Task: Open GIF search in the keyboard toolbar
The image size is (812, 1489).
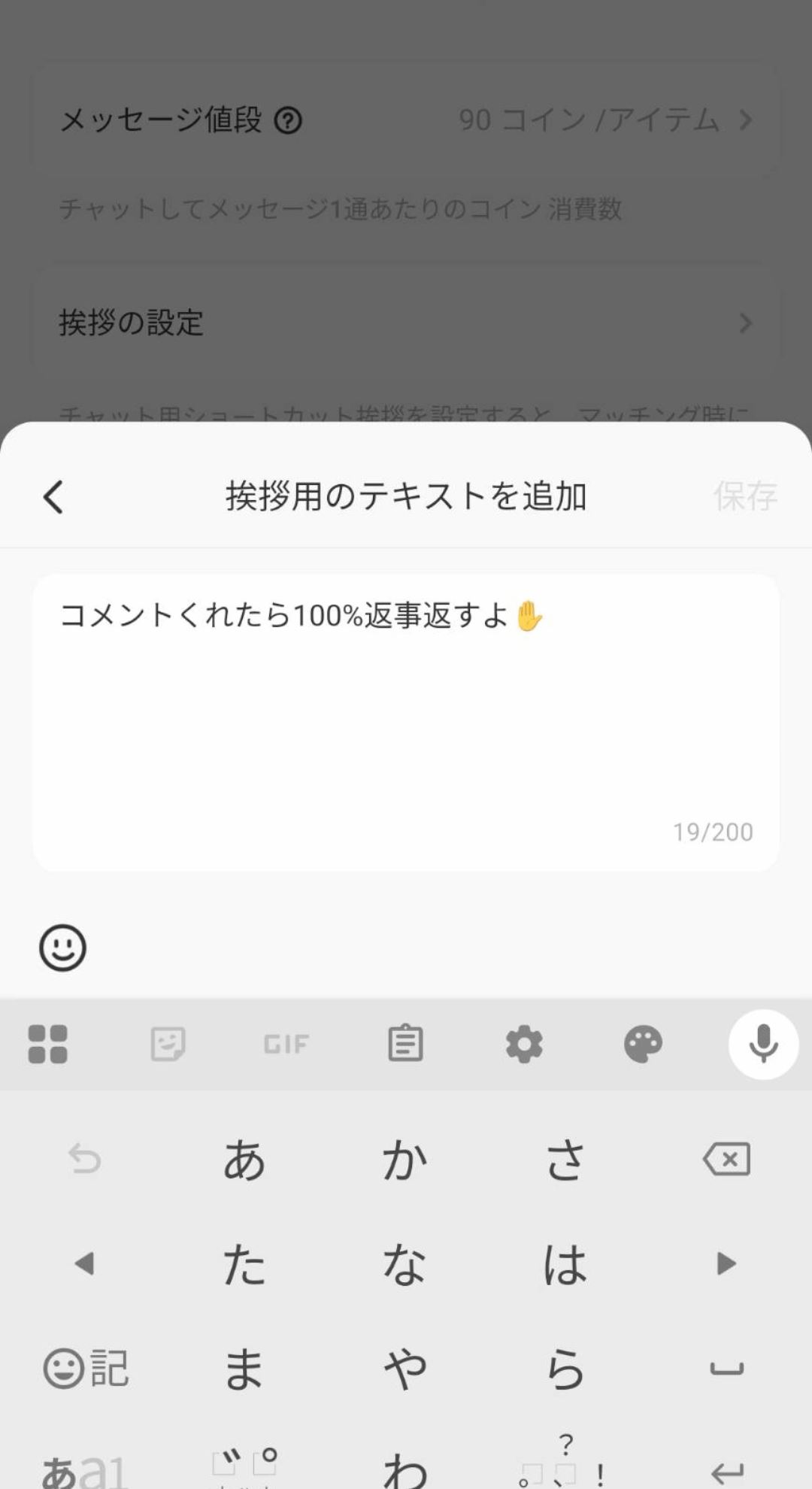Action: click(286, 1044)
